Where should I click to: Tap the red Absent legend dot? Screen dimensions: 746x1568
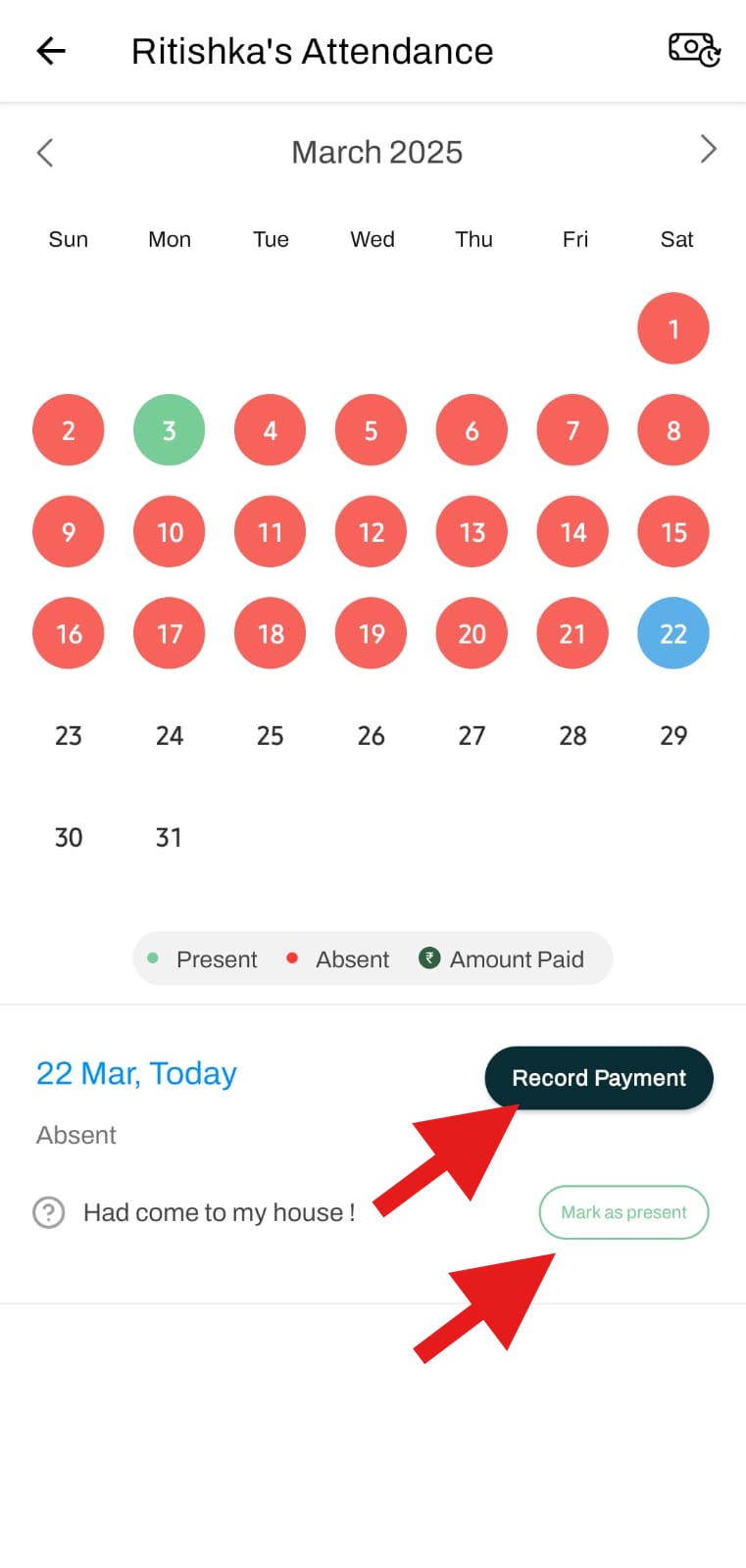coord(291,958)
